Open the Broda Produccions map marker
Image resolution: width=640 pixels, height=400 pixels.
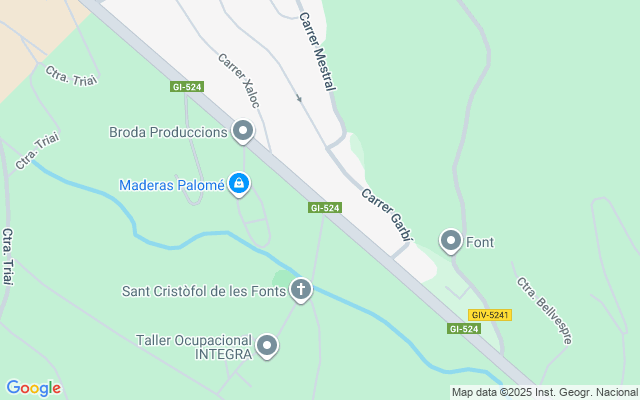[243, 131]
